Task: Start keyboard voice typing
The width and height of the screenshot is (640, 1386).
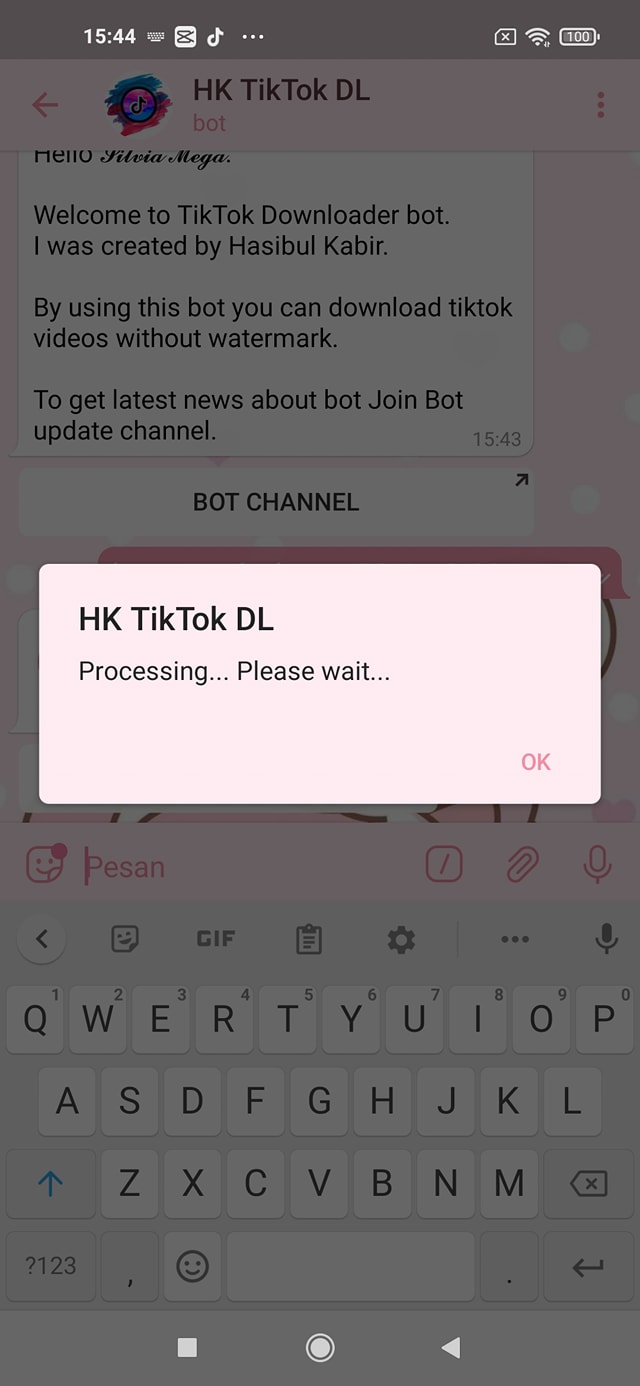Action: [606, 939]
